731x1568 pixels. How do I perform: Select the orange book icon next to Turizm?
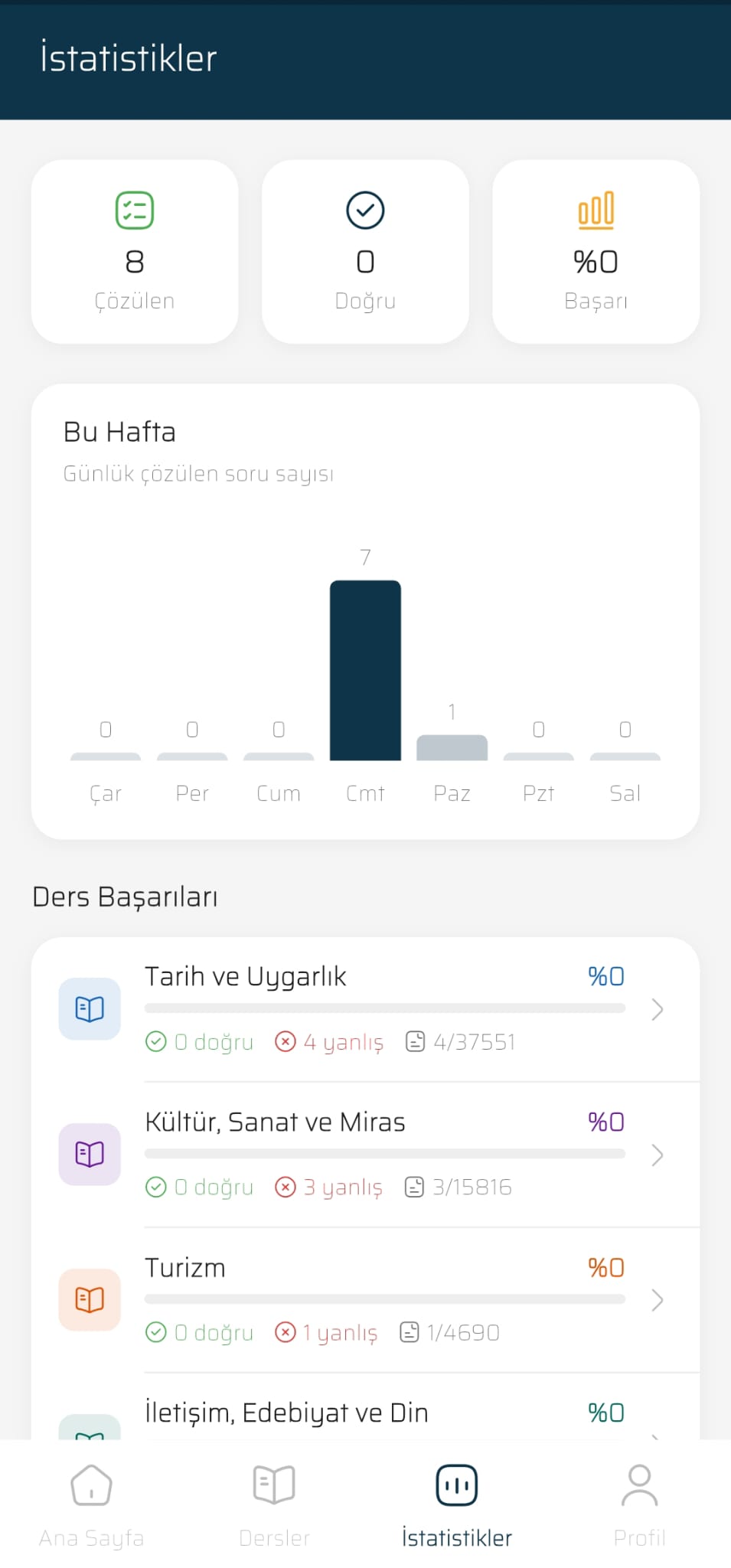[x=90, y=1299]
